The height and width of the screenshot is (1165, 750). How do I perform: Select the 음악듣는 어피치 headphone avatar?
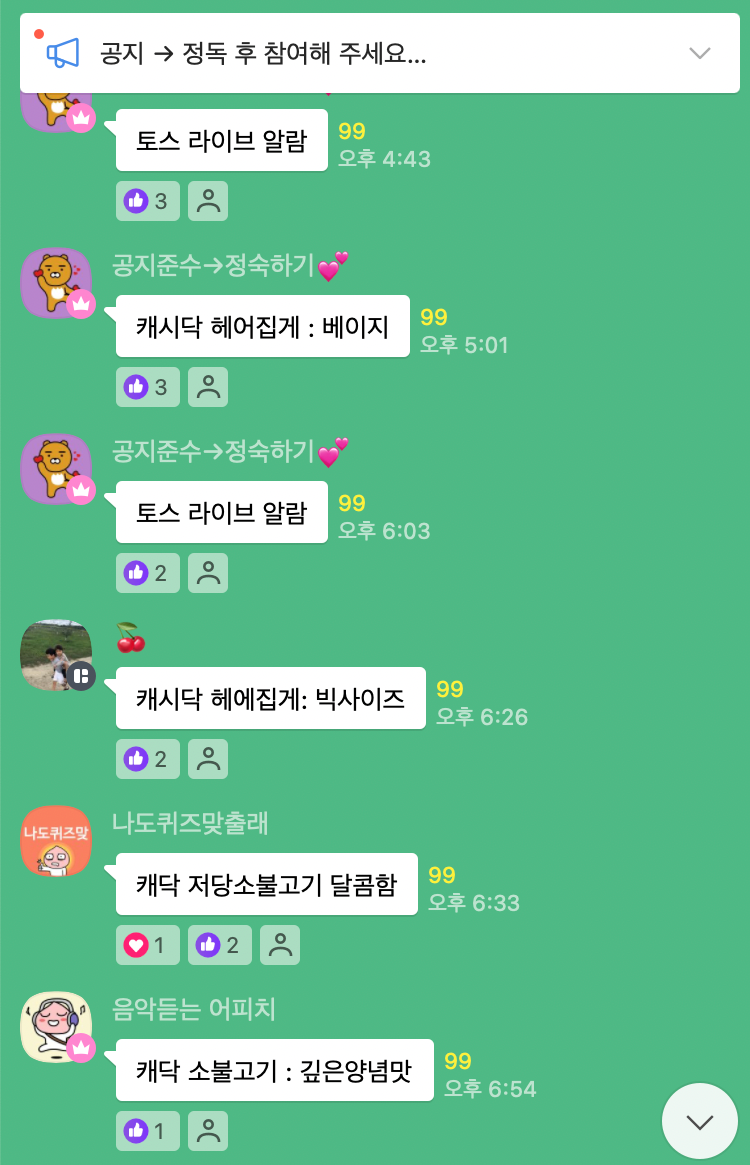pyautogui.click(x=57, y=1027)
